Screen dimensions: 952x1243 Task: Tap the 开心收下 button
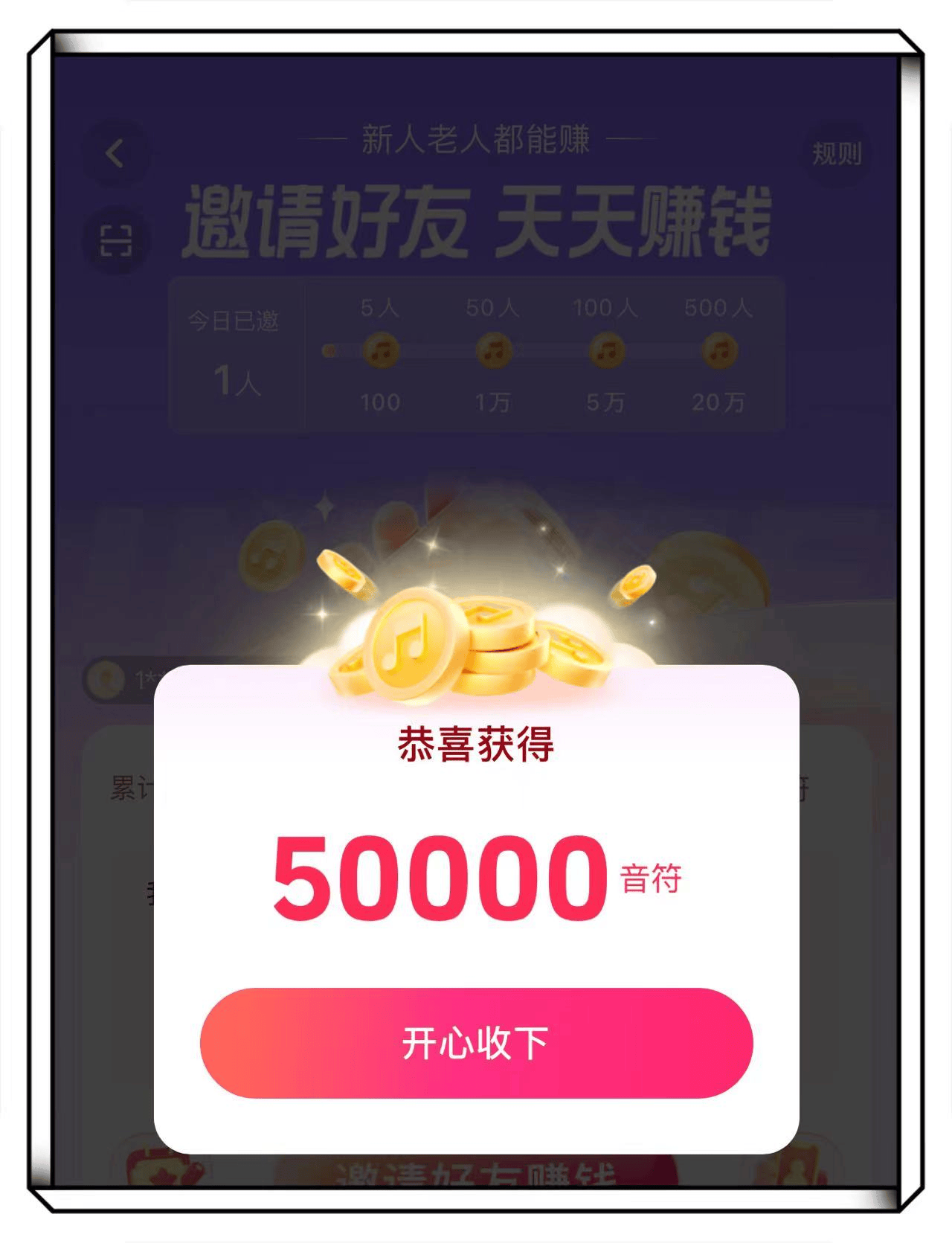point(476,1042)
